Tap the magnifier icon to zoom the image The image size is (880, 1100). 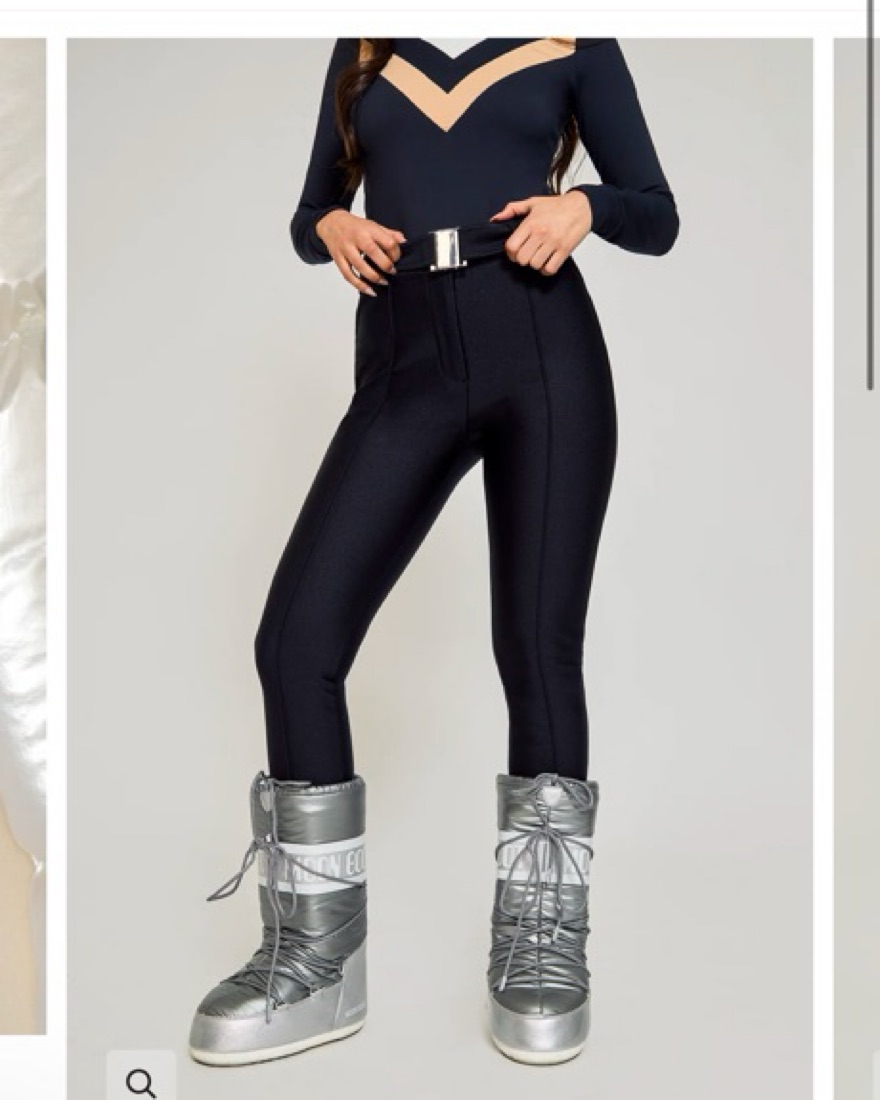click(141, 1080)
